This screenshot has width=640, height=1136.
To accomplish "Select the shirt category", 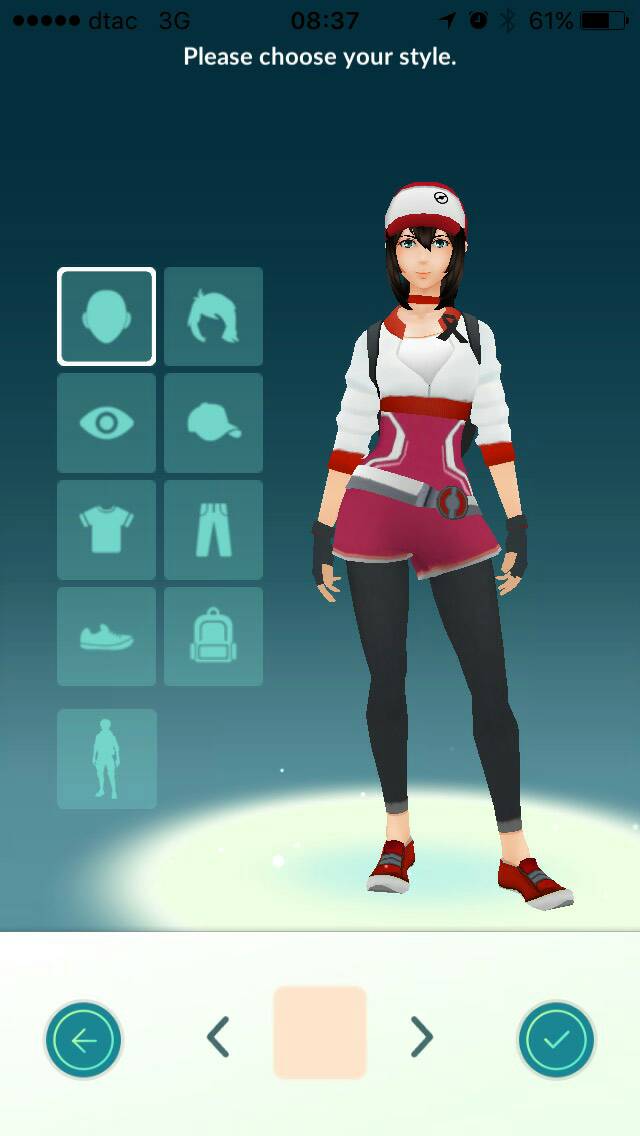I will point(106,530).
